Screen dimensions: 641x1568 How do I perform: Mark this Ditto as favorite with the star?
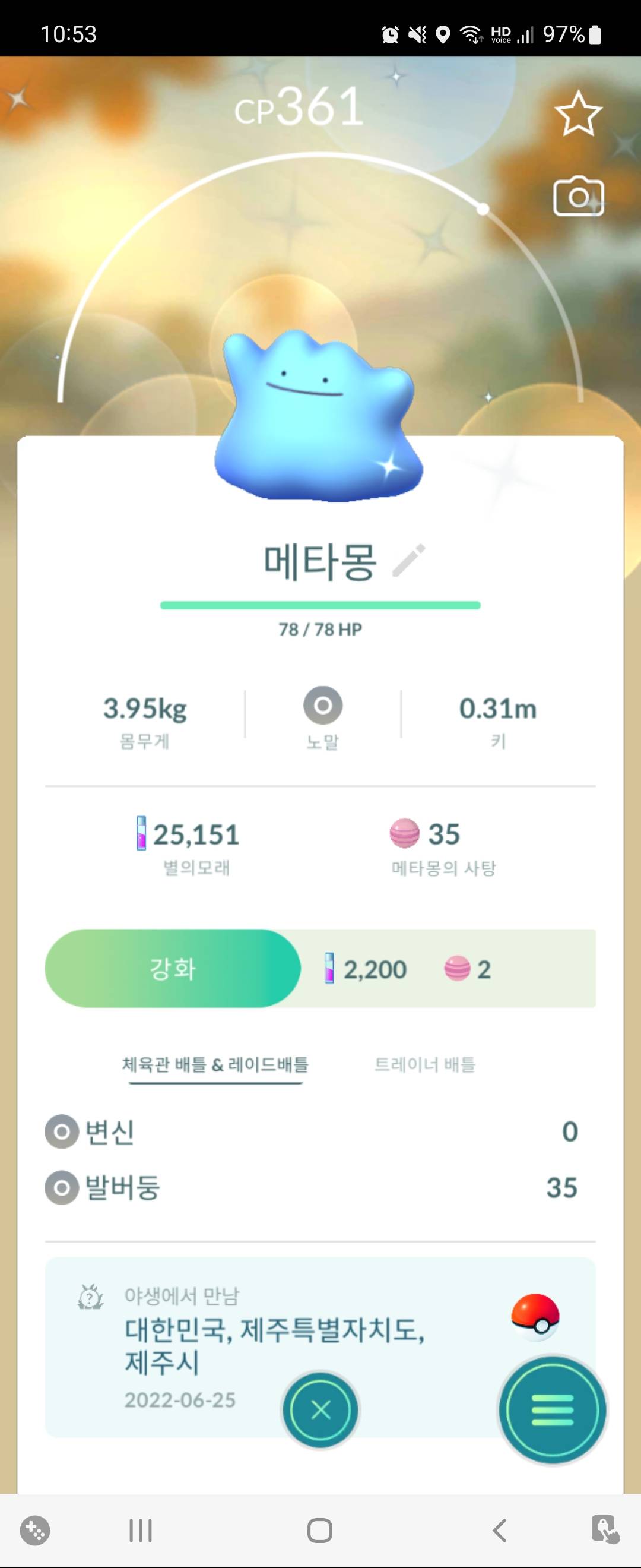pyautogui.click(x=577, y=113)
